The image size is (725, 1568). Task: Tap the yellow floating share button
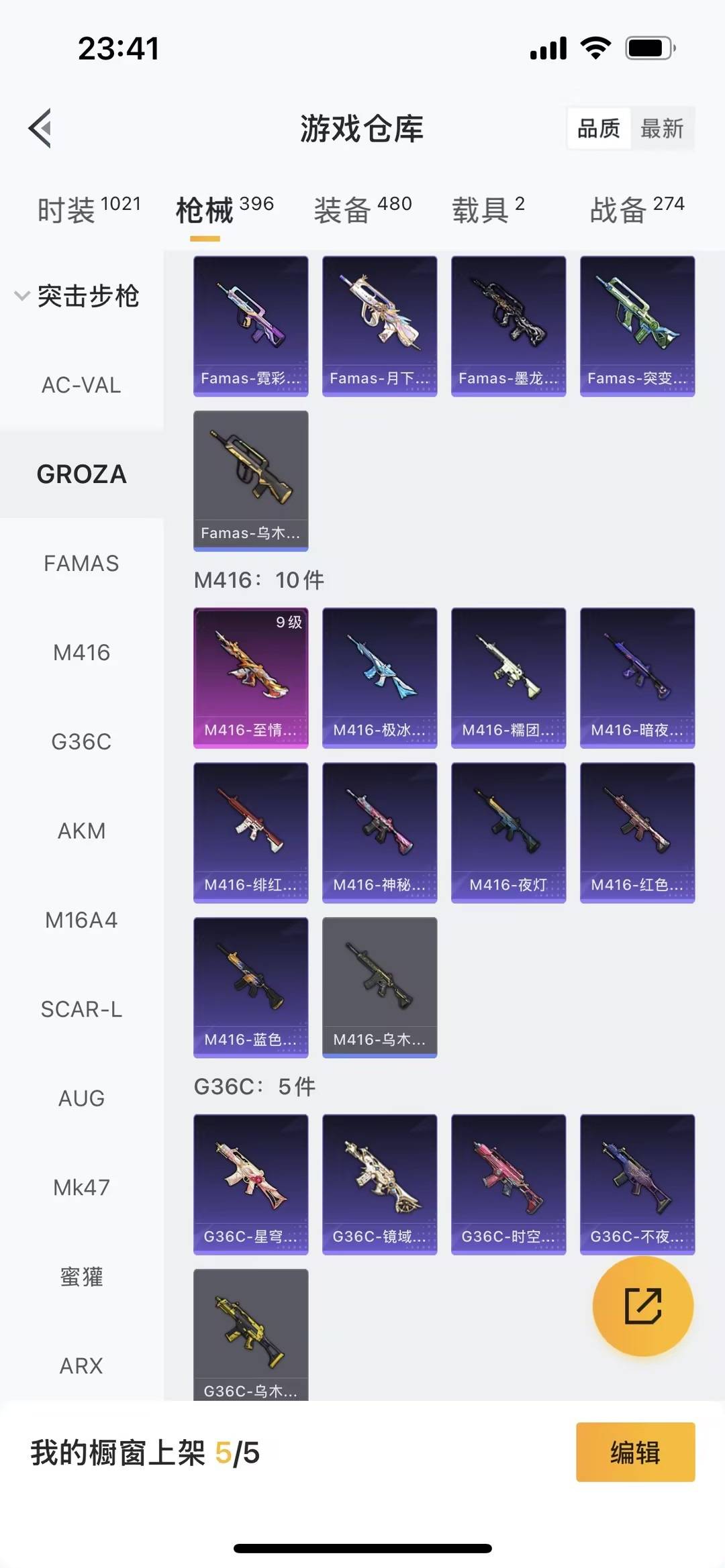(642, 1306)
